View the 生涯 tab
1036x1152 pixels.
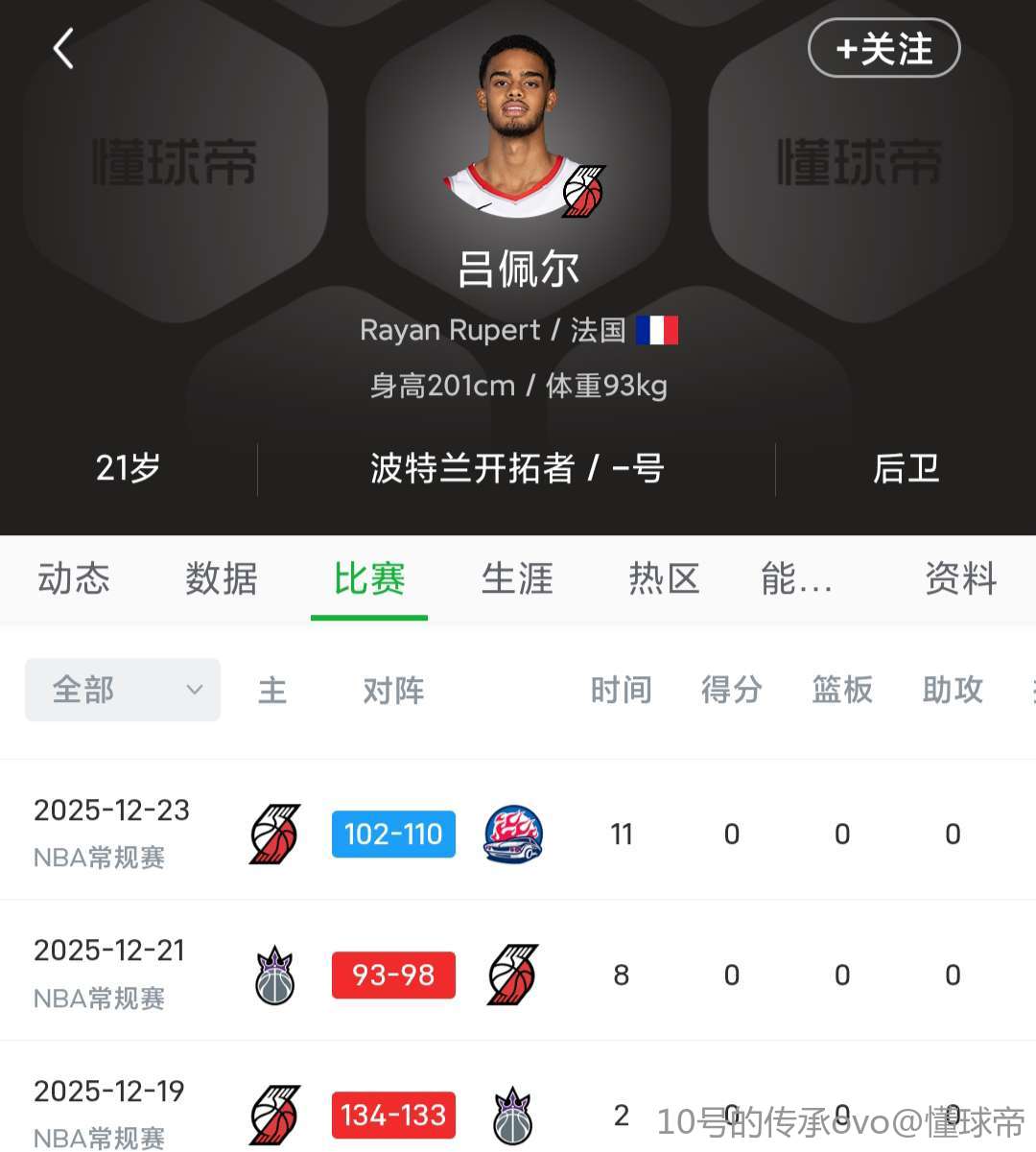click(x=517, y=579)
